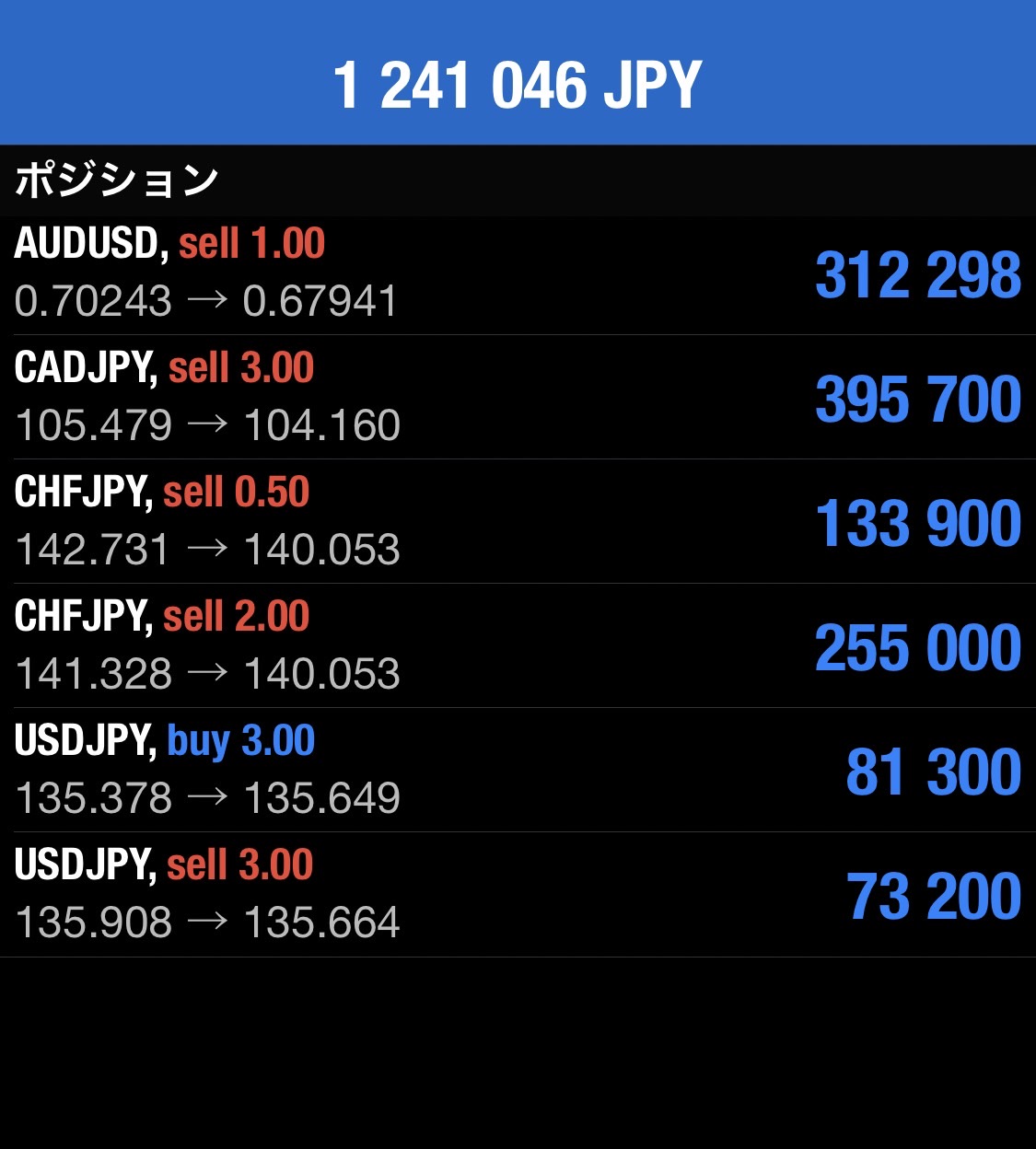
Task: View details of USDJPY buy 3.00 position
Action: (x=518, y=771)
